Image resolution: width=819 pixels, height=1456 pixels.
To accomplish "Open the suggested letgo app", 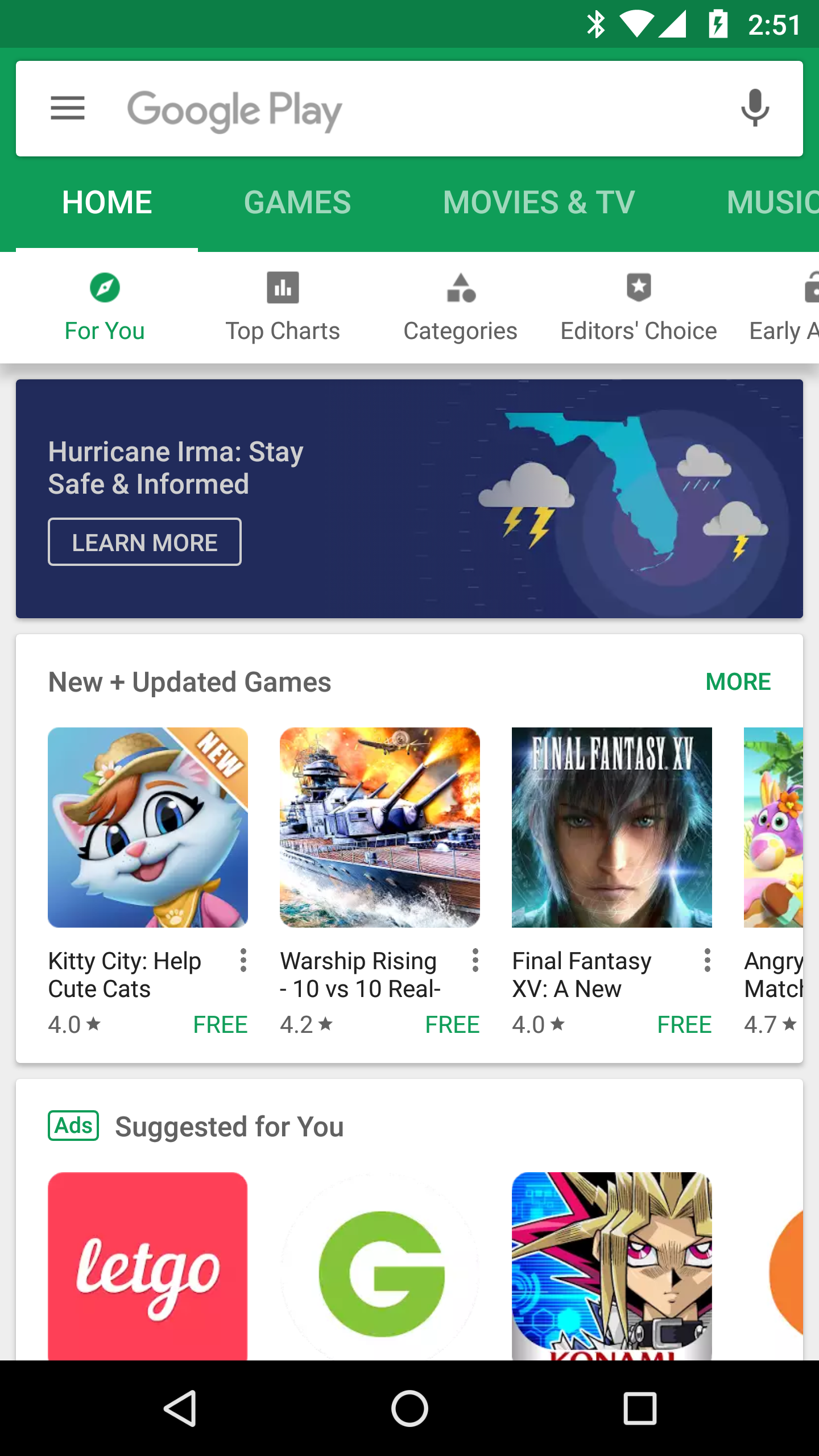I will 148,1266.
